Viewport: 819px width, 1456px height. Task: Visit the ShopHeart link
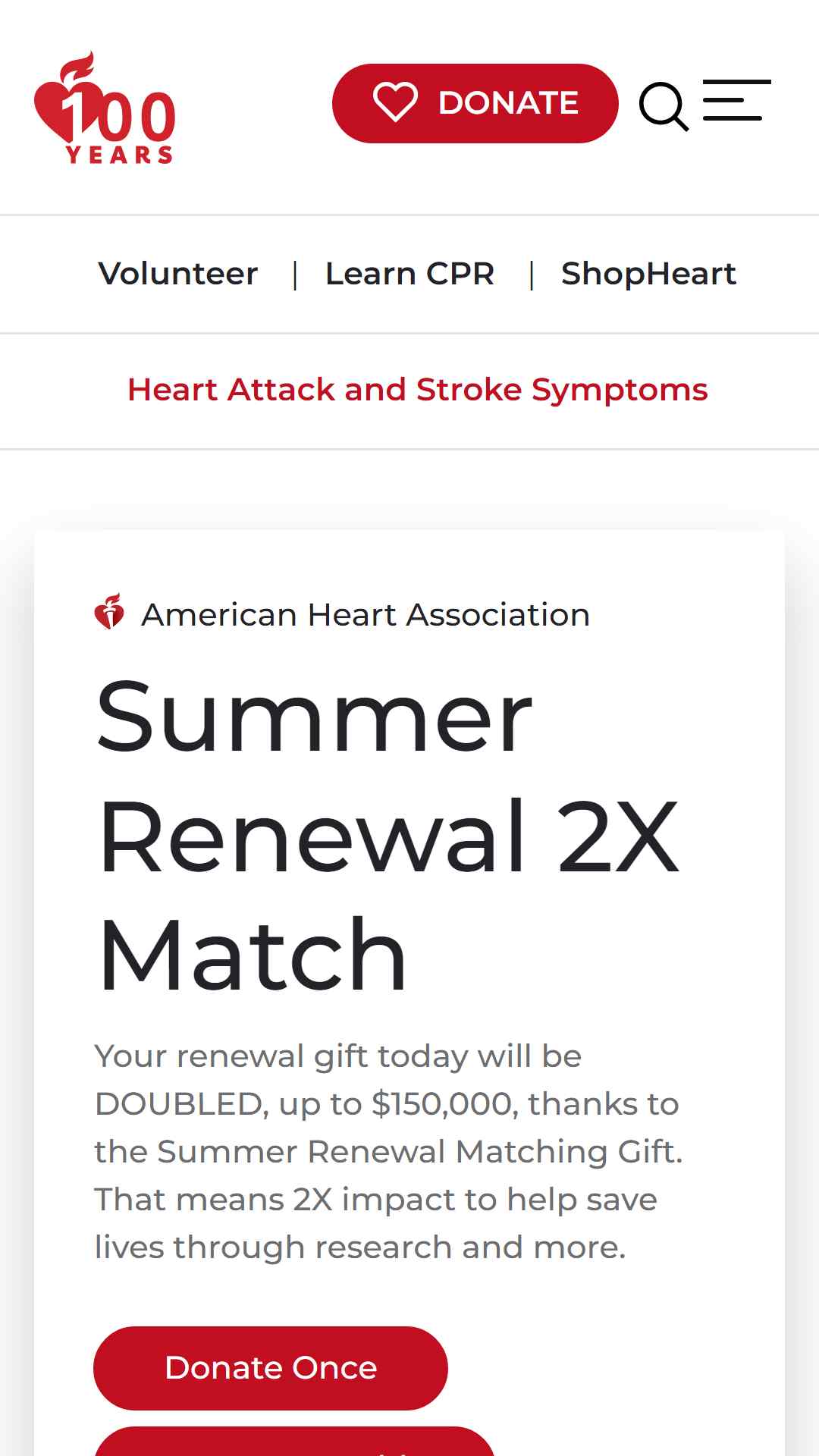pos(648,274)
